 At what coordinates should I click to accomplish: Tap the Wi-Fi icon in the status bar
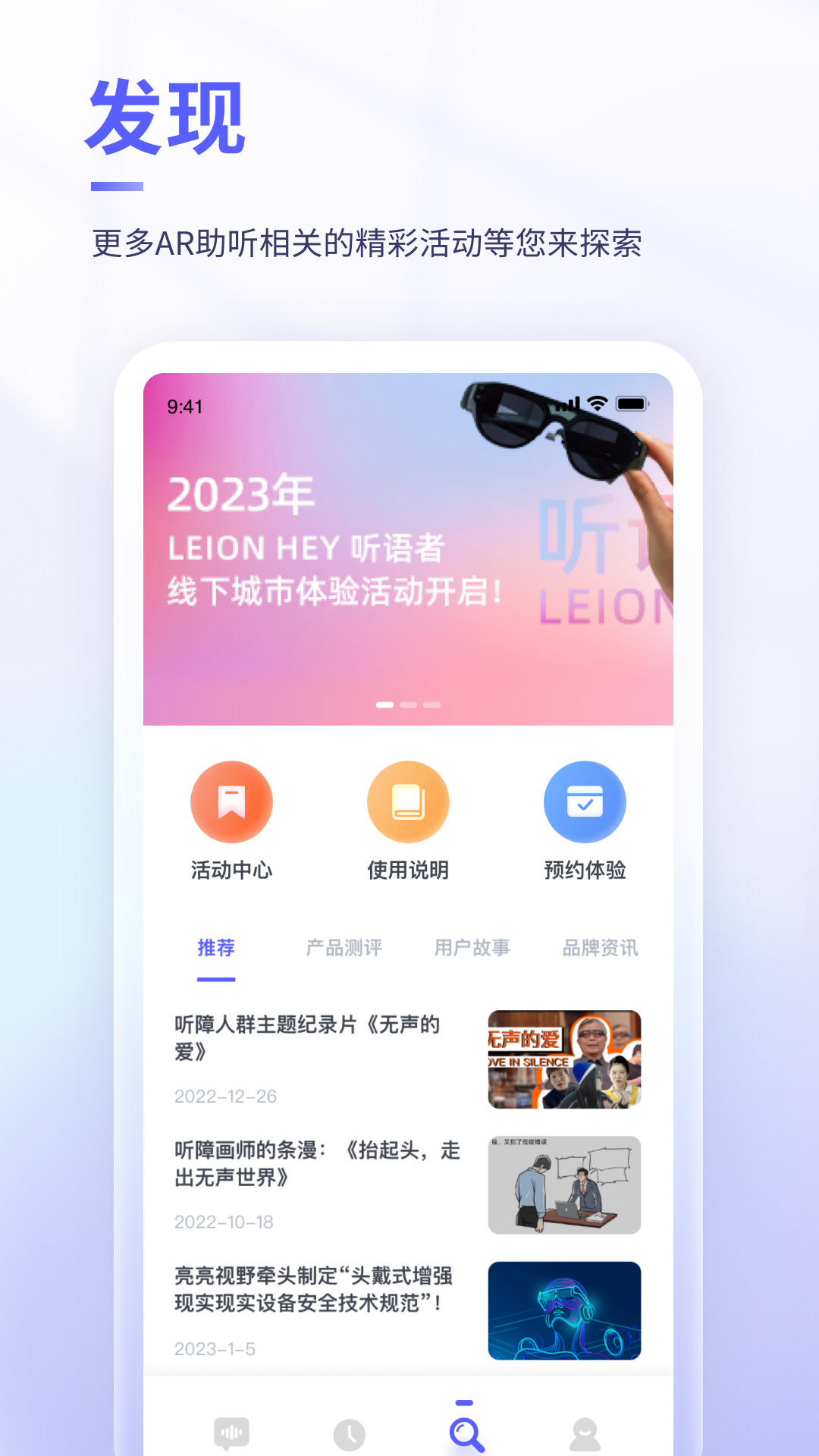(599, 404)
